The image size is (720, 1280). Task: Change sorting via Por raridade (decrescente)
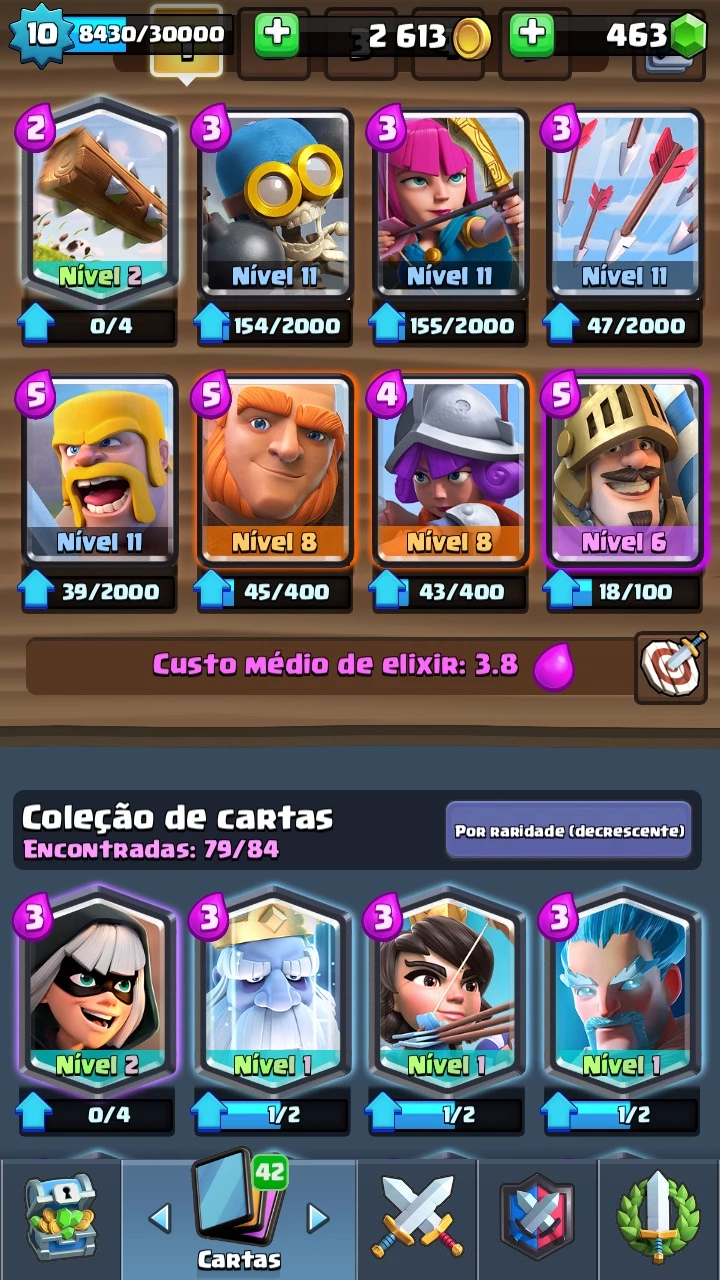point(569,830)
